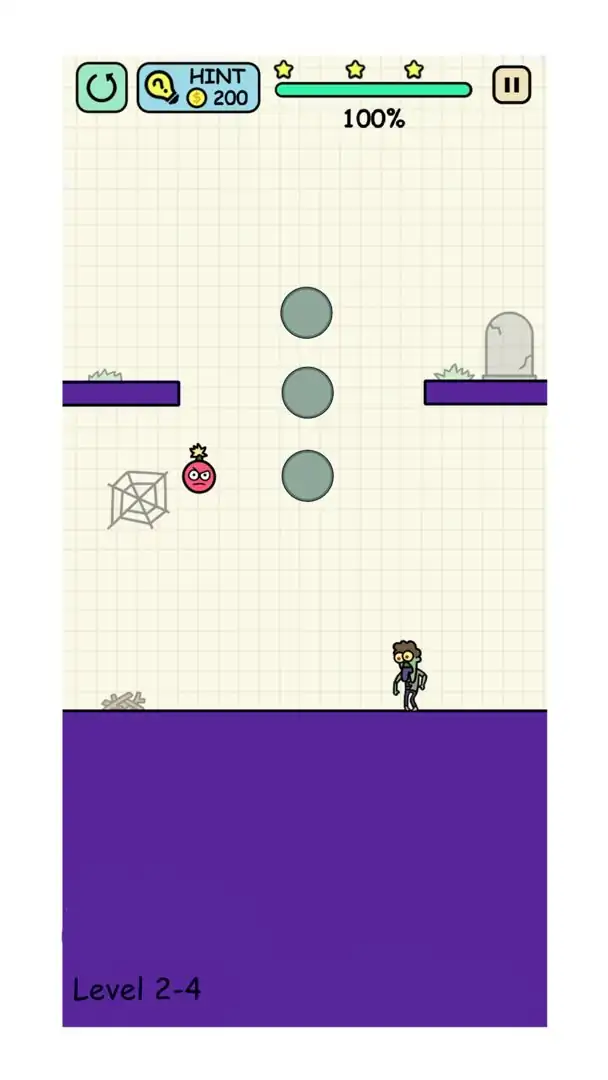Pause the game
This screenshot has height=1080, width=608.
click(x=511, y=86)
